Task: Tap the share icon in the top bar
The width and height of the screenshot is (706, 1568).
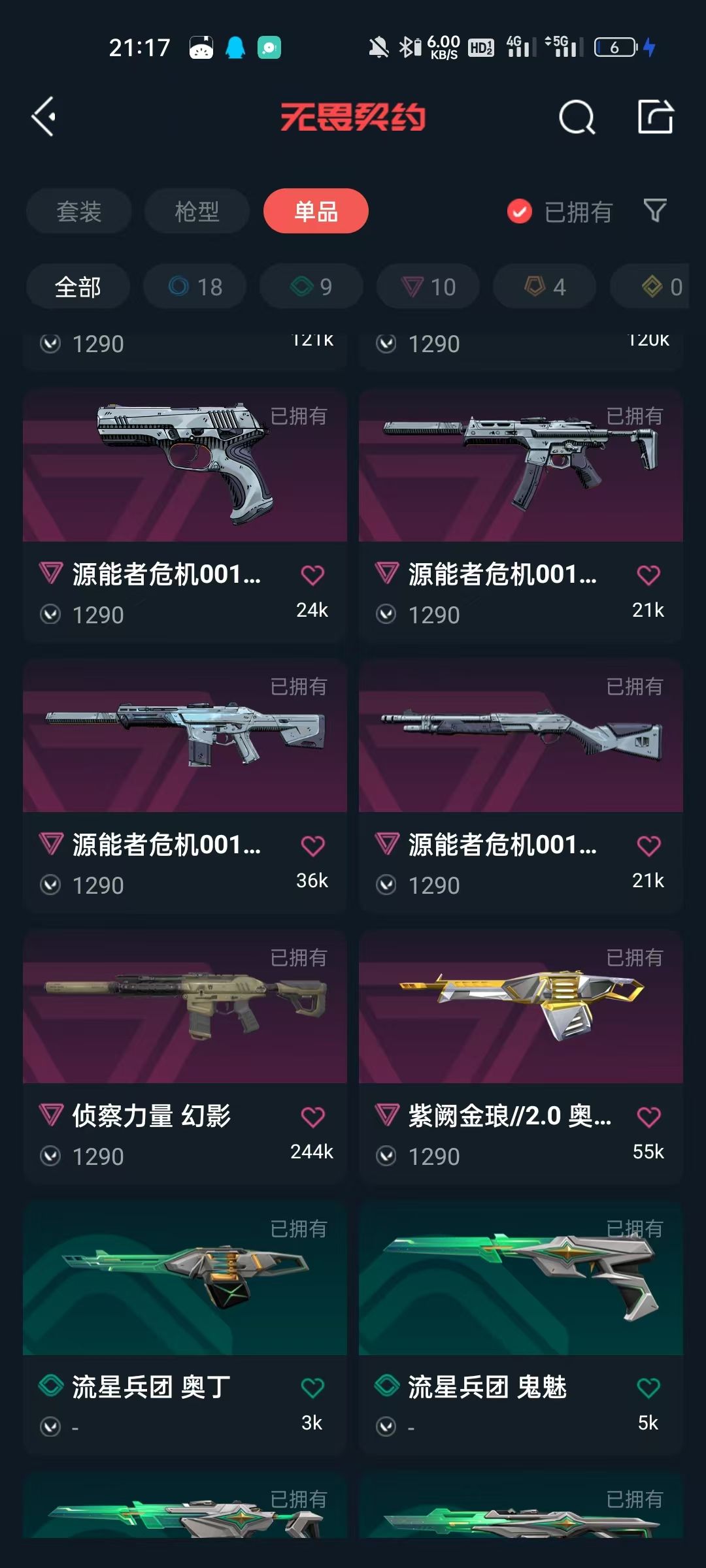Action: click(x=655, y=117)
